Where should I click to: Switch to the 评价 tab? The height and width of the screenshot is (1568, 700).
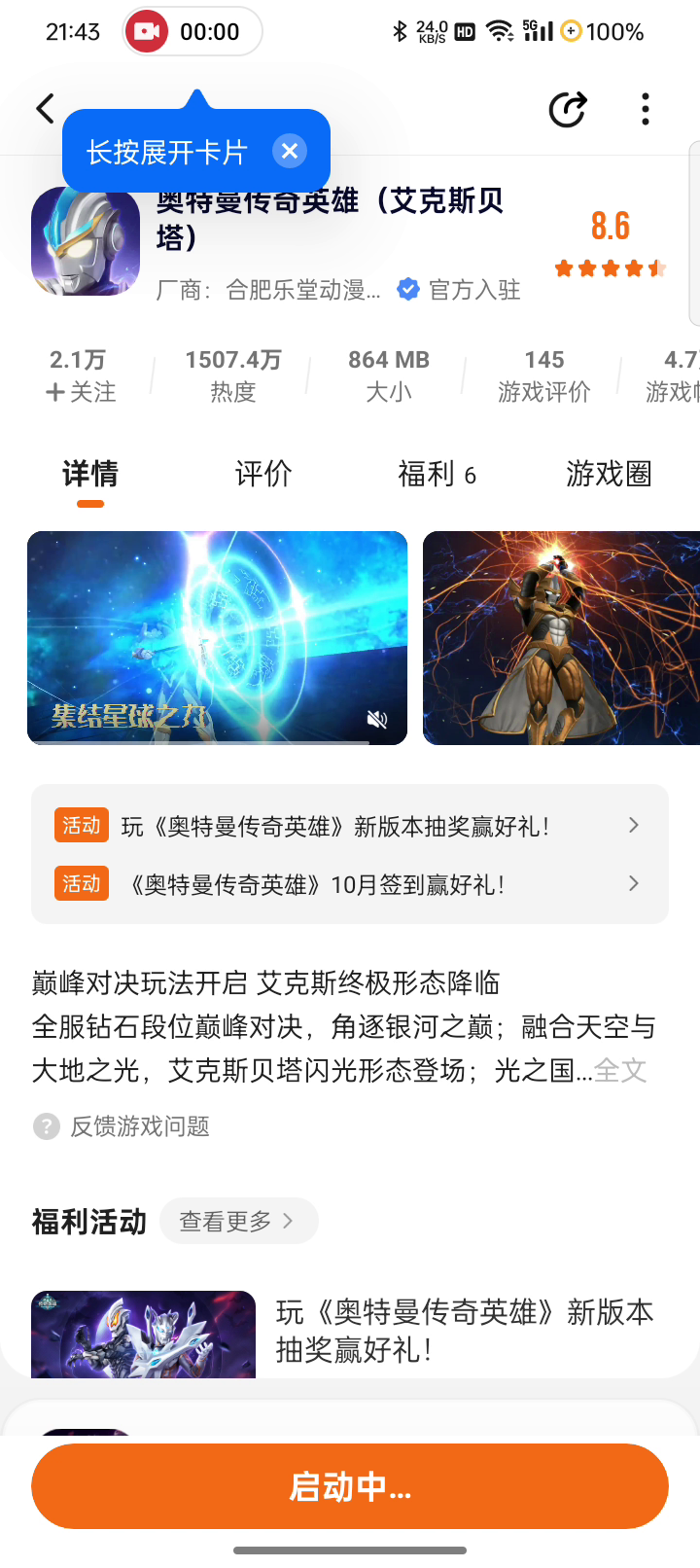click(262, 474)
